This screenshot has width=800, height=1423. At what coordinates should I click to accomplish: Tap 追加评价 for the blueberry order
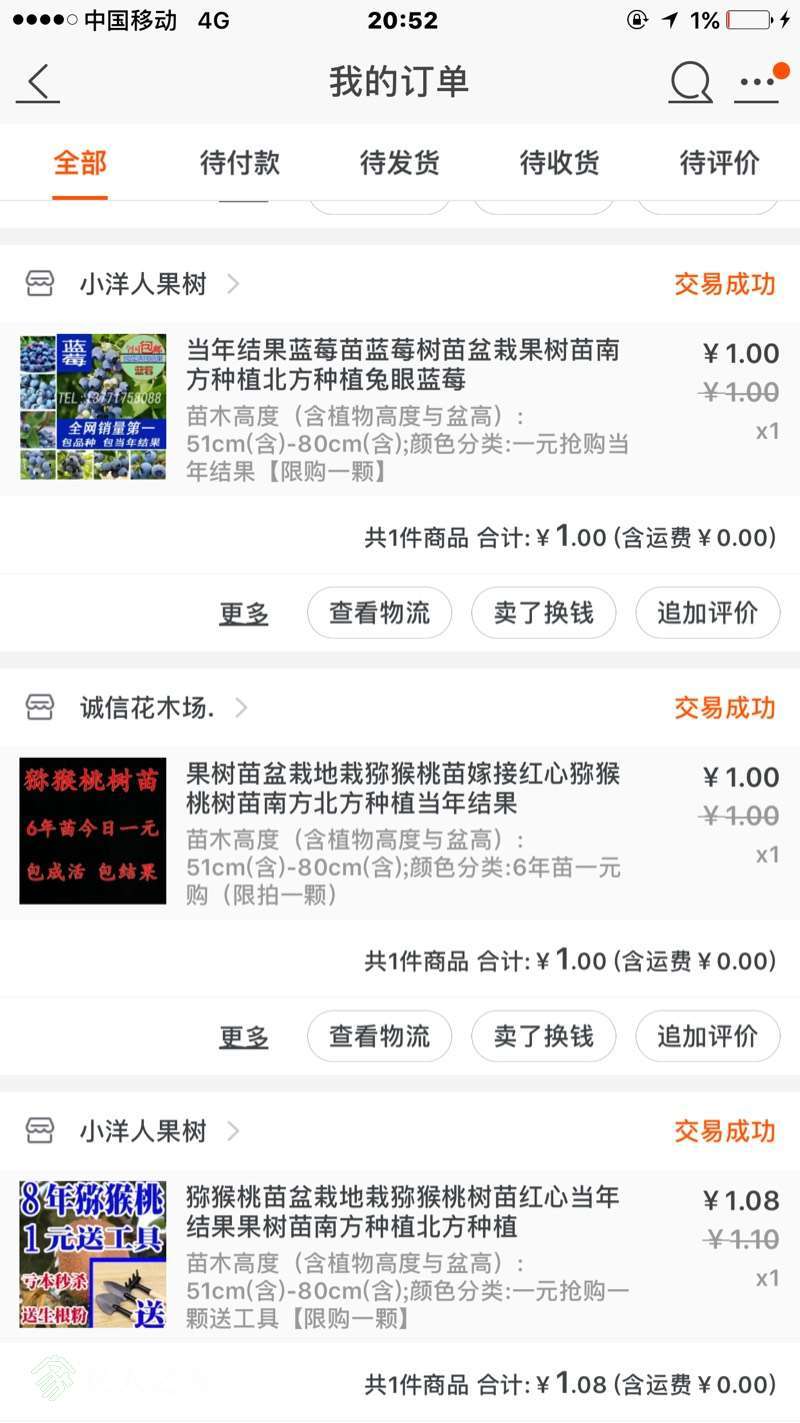coord(708,613)
